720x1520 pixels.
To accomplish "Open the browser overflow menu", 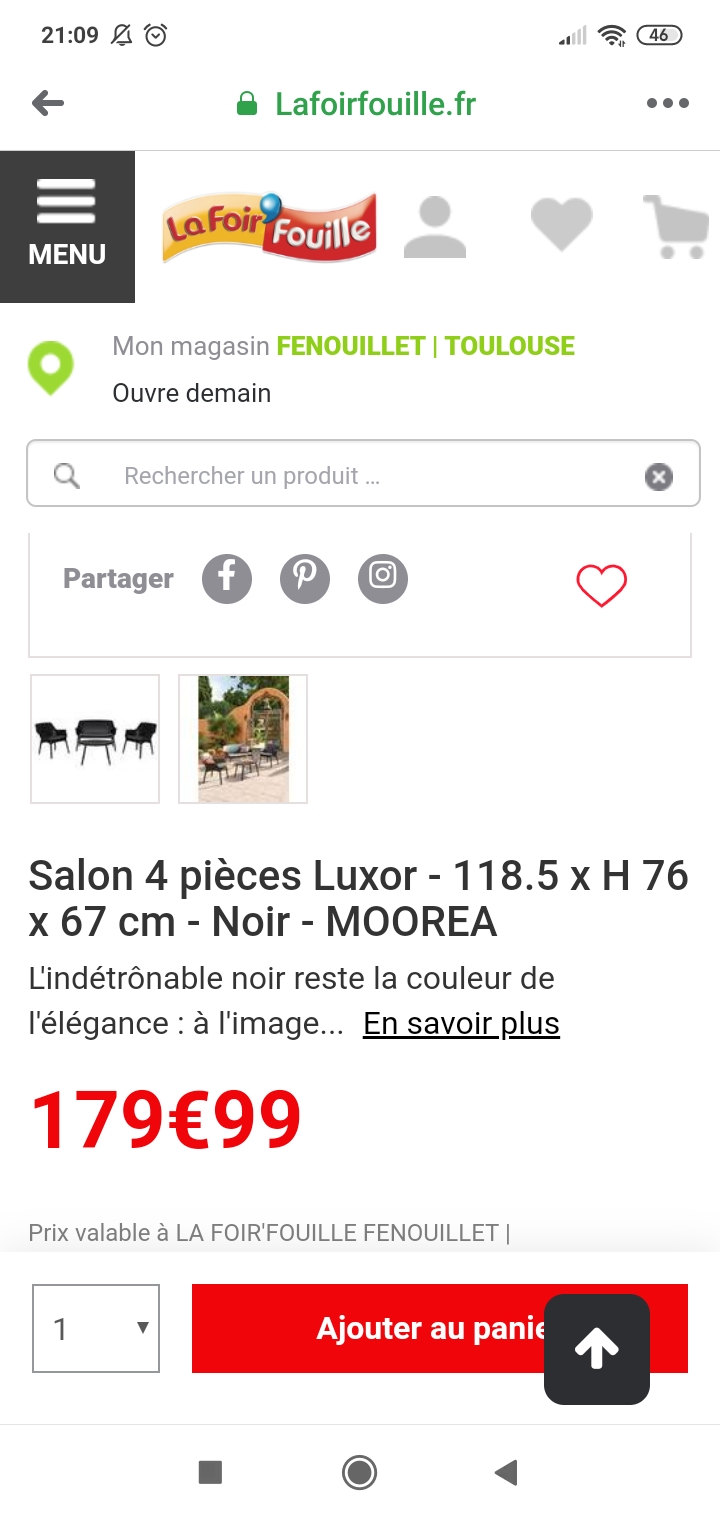I will click(667, 103).
